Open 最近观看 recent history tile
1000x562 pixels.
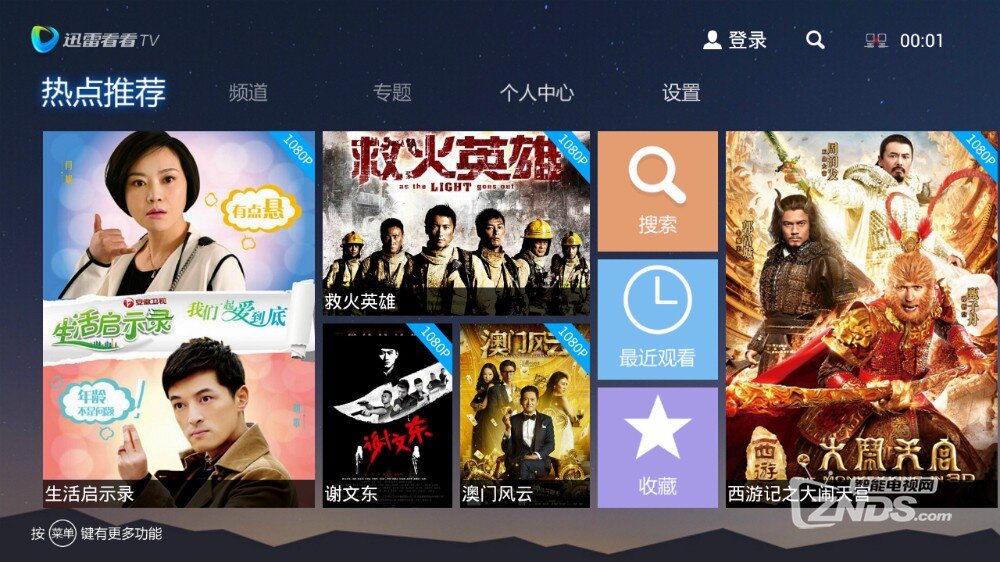658,319
